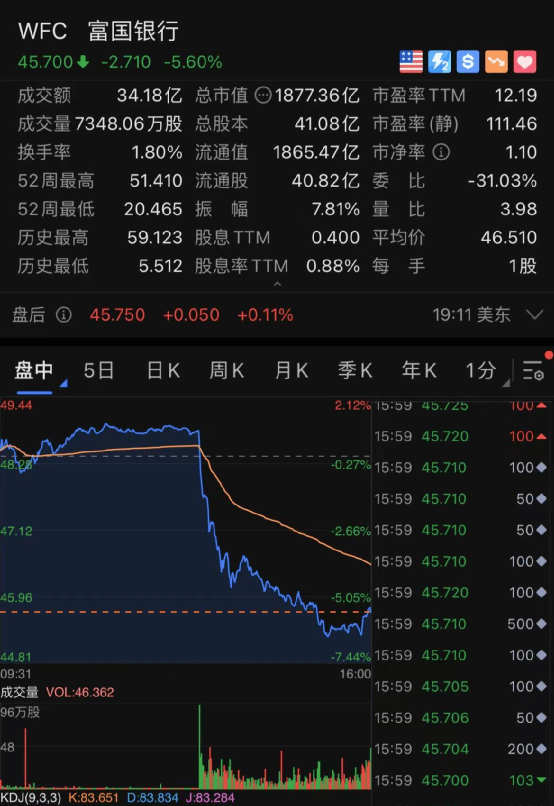
Task: Tap the lightning Level 2 icon
Action: click(439, 62)
